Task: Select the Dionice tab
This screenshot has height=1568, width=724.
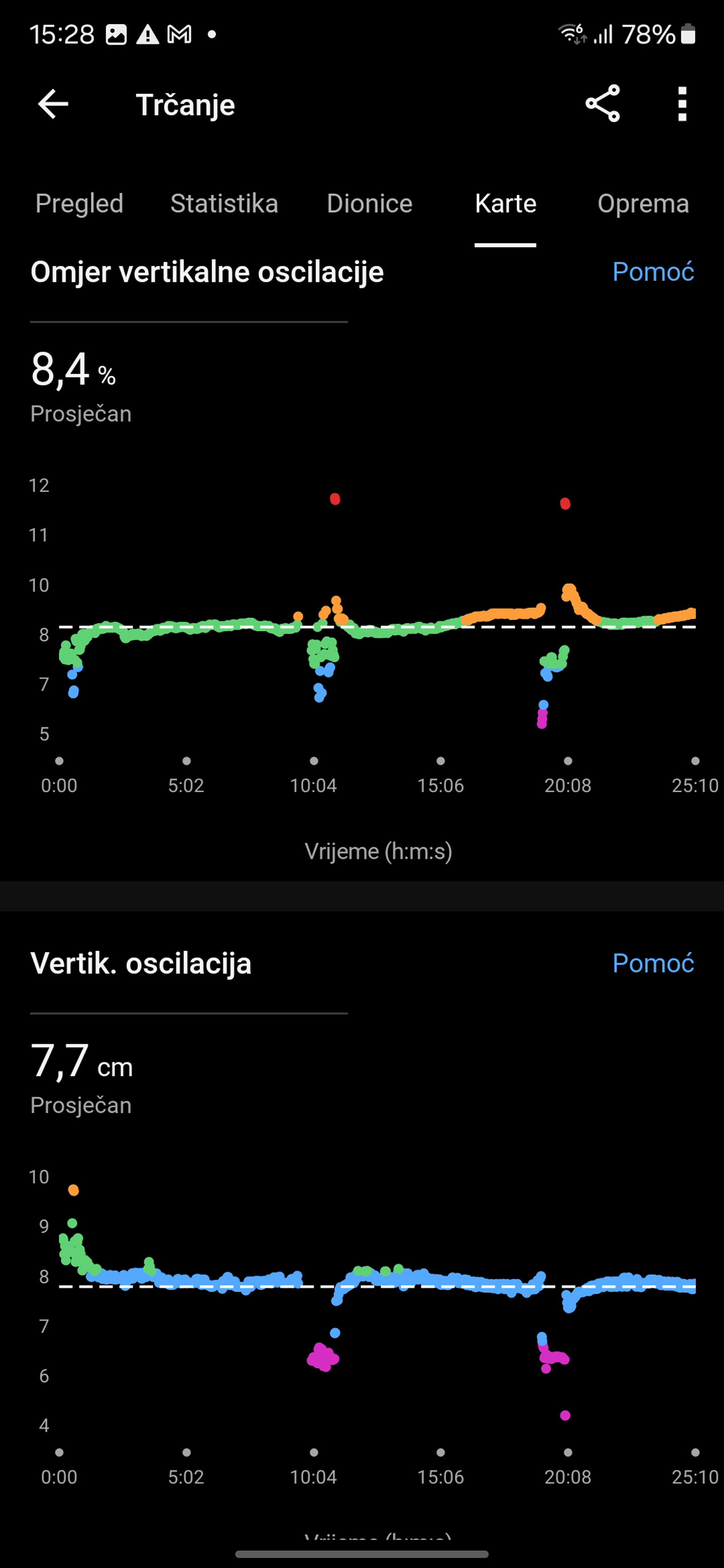Action: pos(370,204)
